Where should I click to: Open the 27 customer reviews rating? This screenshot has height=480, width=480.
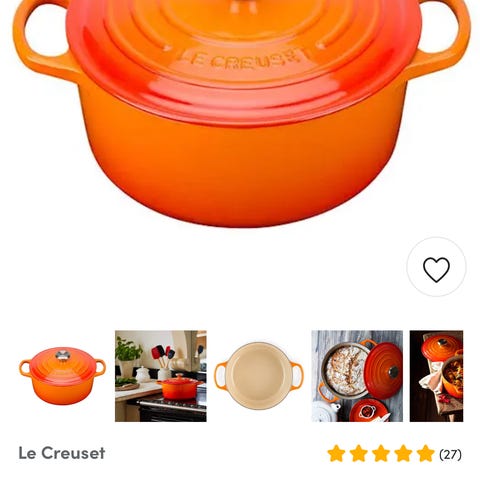394,454
